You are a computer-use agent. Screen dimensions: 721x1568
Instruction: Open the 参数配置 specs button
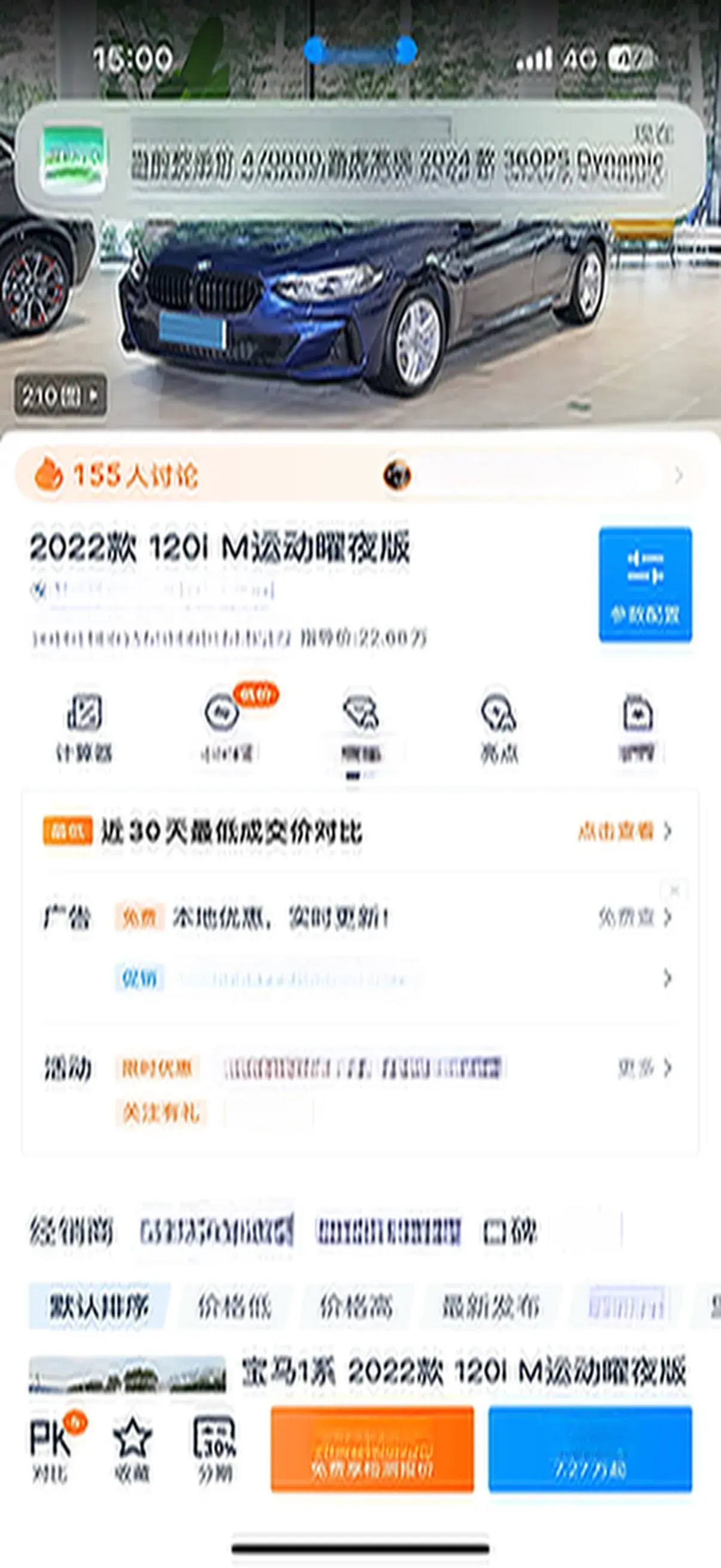(x=645, y=584)
